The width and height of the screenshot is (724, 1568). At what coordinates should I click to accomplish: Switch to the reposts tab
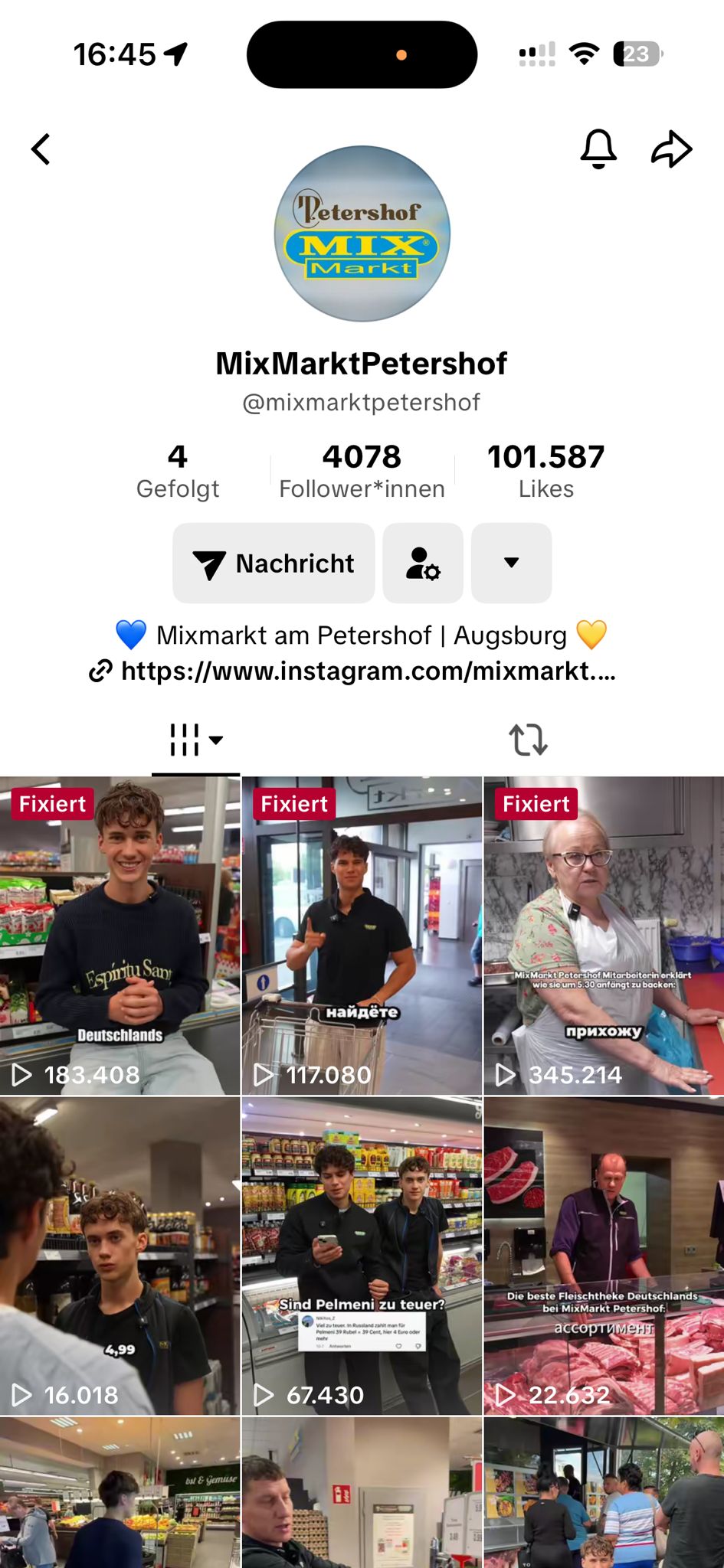coord(528,740)
